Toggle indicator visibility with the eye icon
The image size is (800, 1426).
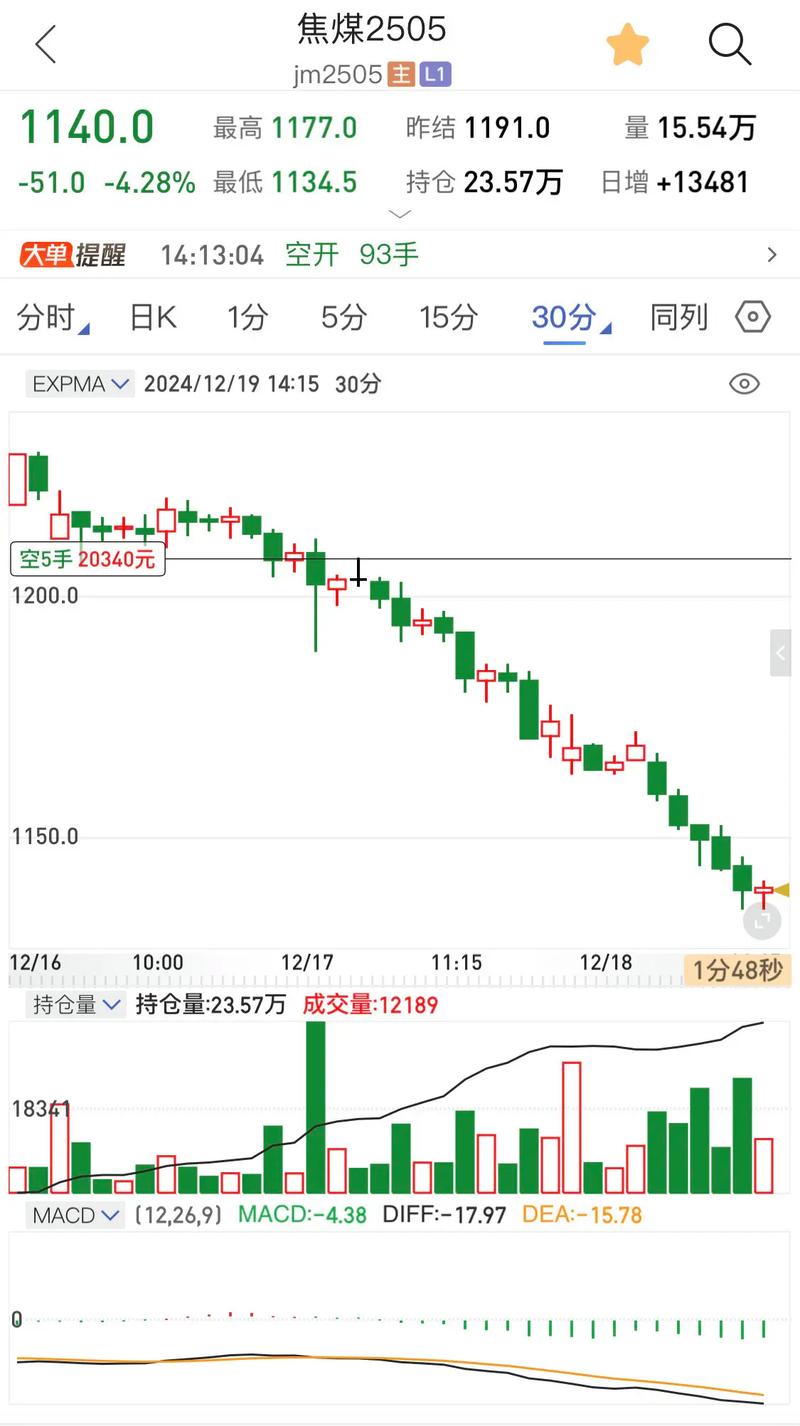(x=744, y=383)
